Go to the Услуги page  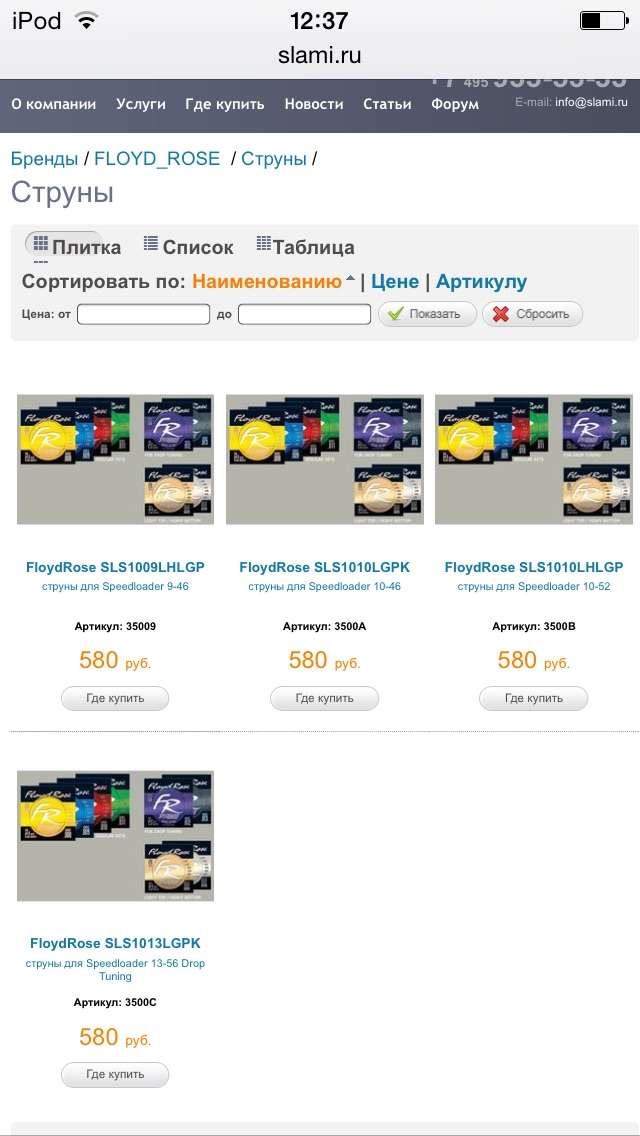click(141, 104)
